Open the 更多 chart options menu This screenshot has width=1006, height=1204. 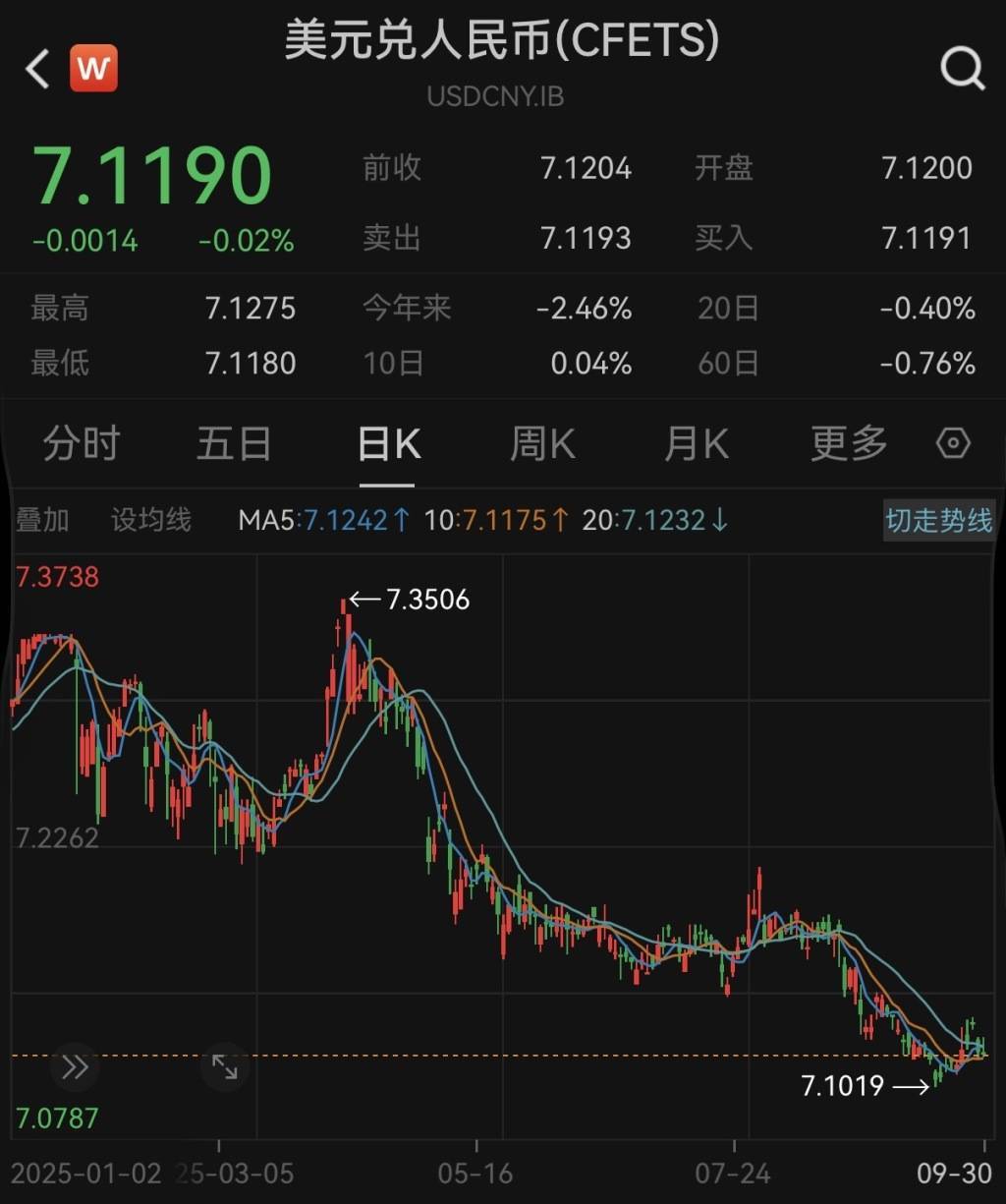(x=848, y=444)
